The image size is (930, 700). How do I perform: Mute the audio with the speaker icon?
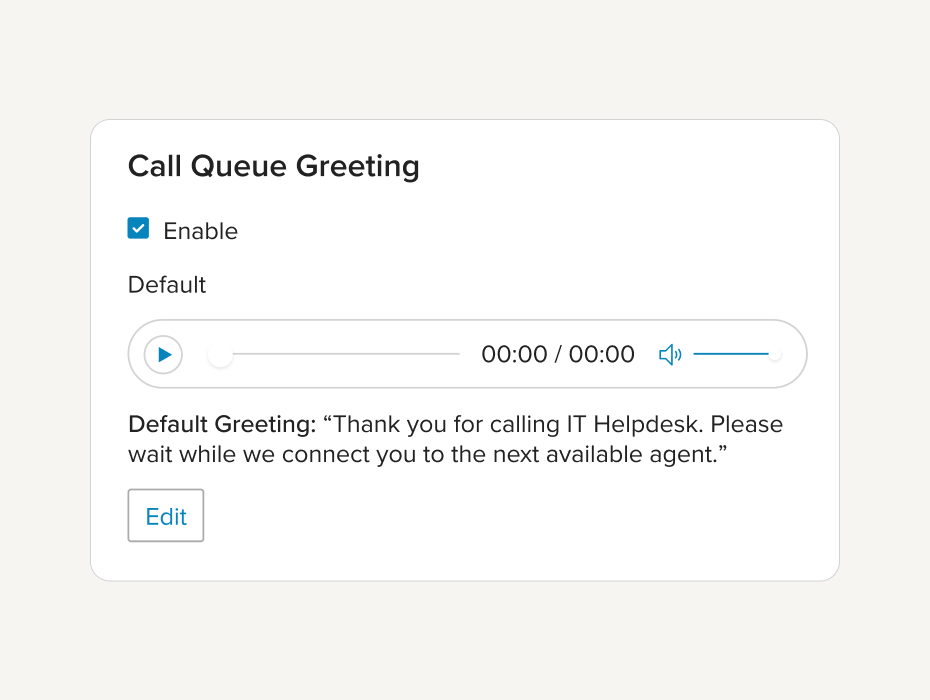coord(670,354)
